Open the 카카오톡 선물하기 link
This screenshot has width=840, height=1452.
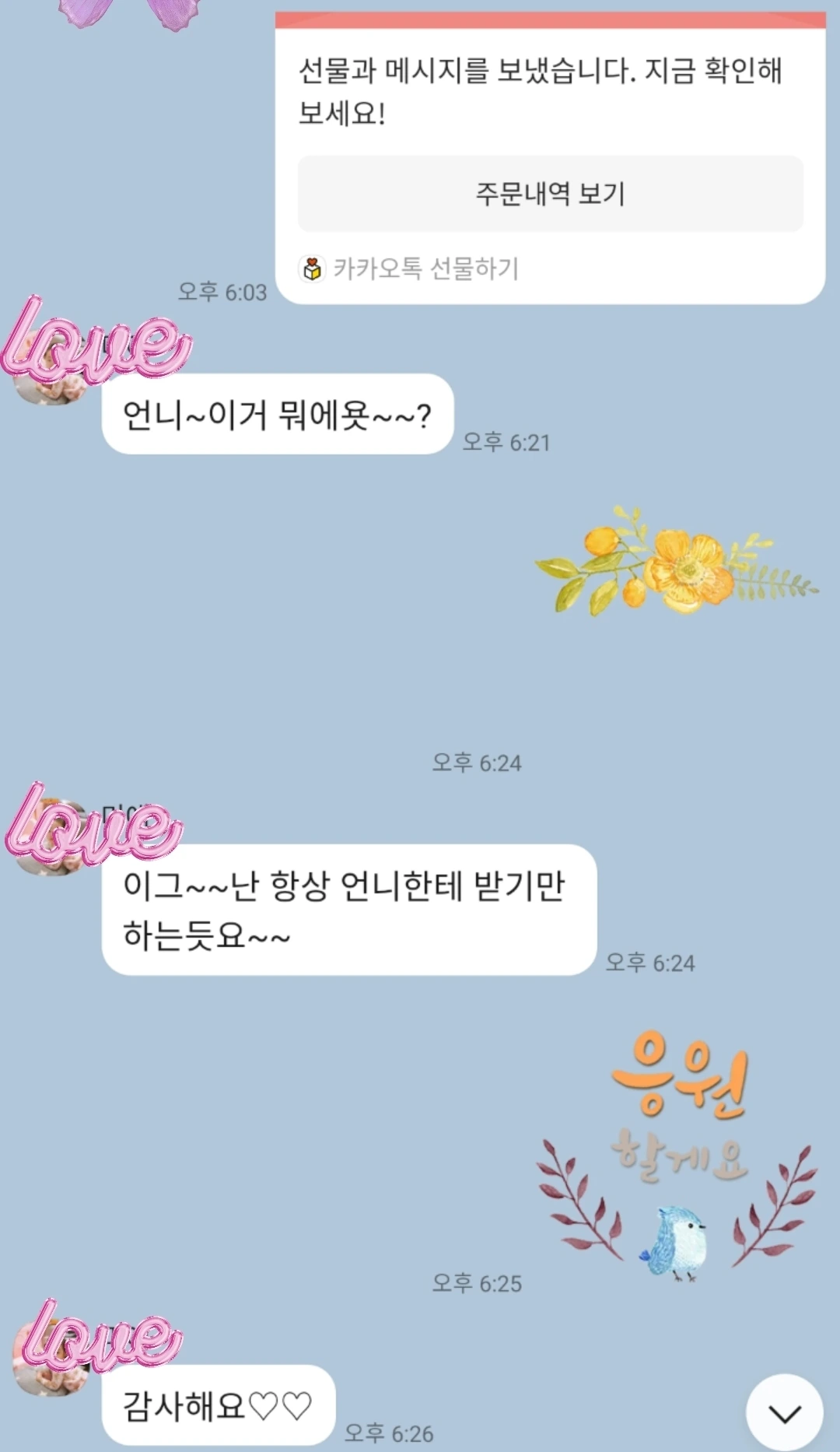click(x=409, y=268)
